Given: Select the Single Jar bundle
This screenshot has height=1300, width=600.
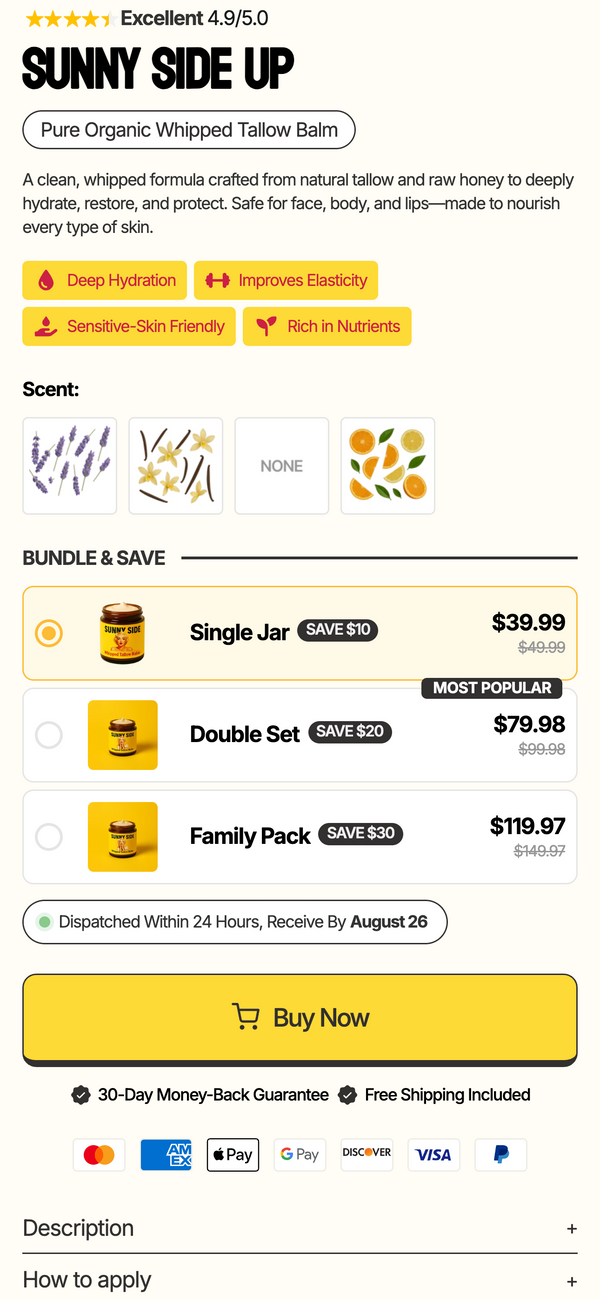Looking at the screenshot, I should point(300,633).
